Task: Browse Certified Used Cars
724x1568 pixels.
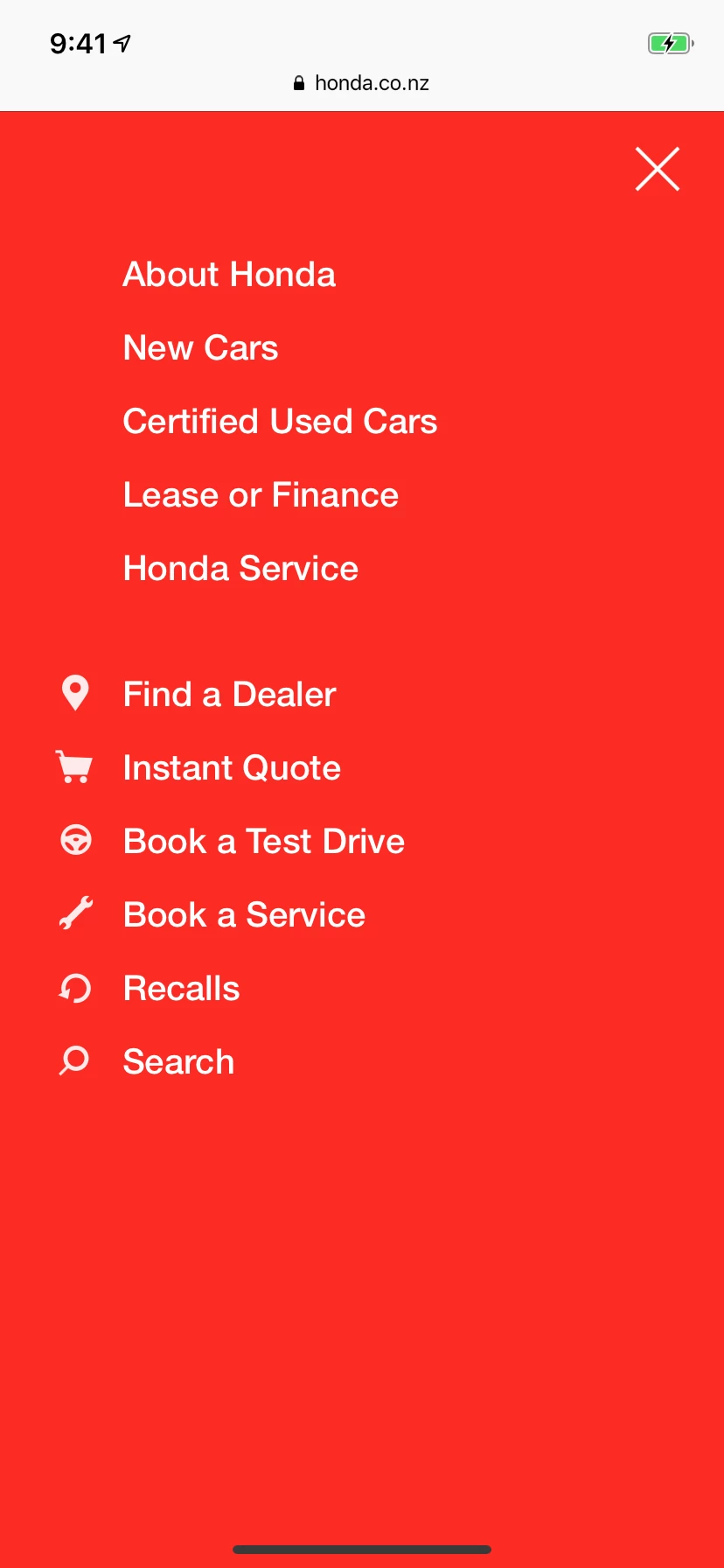Action: [280, 422]
